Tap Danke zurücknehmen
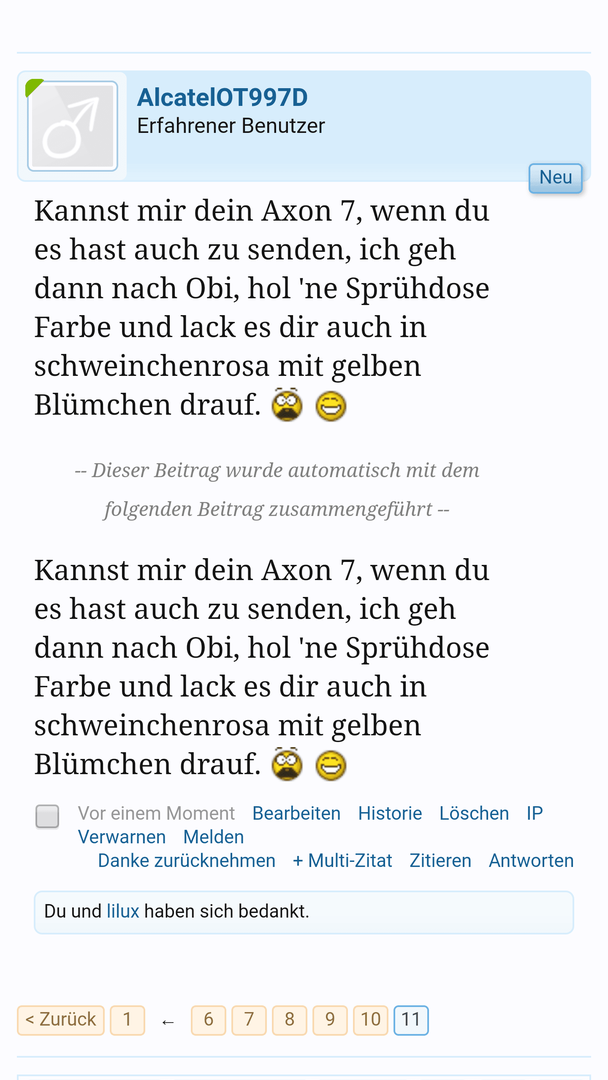 [187, 860]
